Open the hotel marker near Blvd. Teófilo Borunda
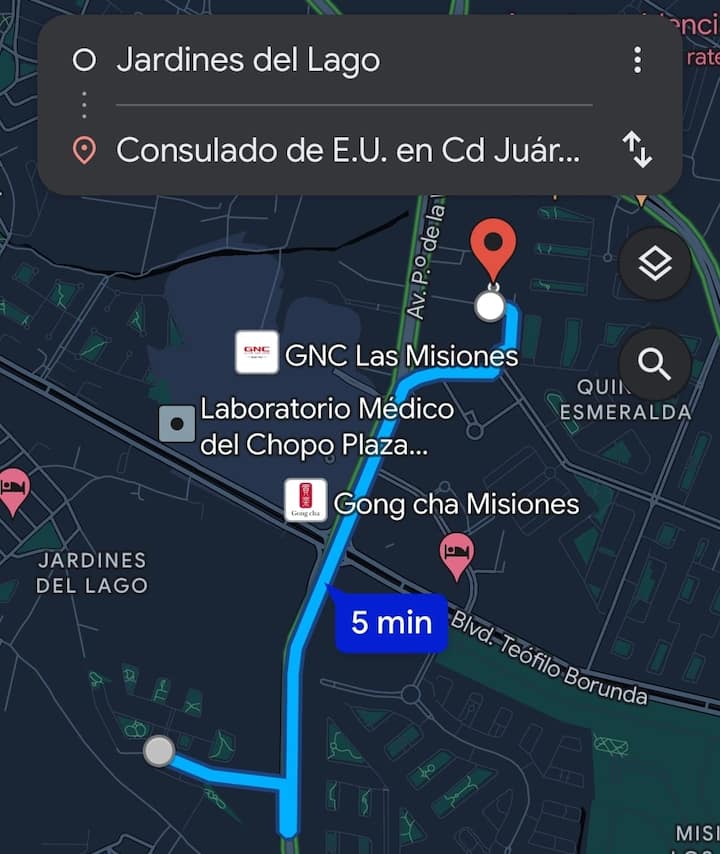This screenshot has height=854, width=720. pos(457,554)
